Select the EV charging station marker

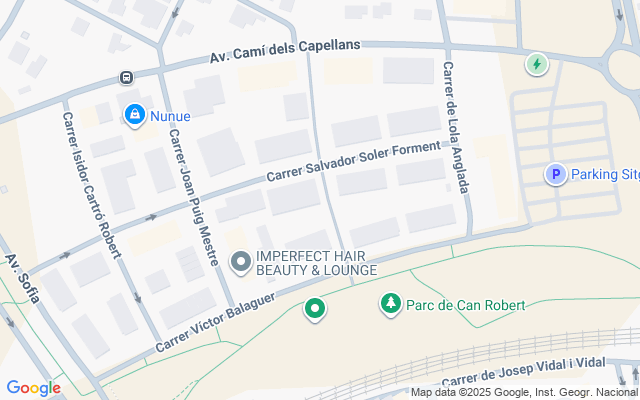(537, 65)
